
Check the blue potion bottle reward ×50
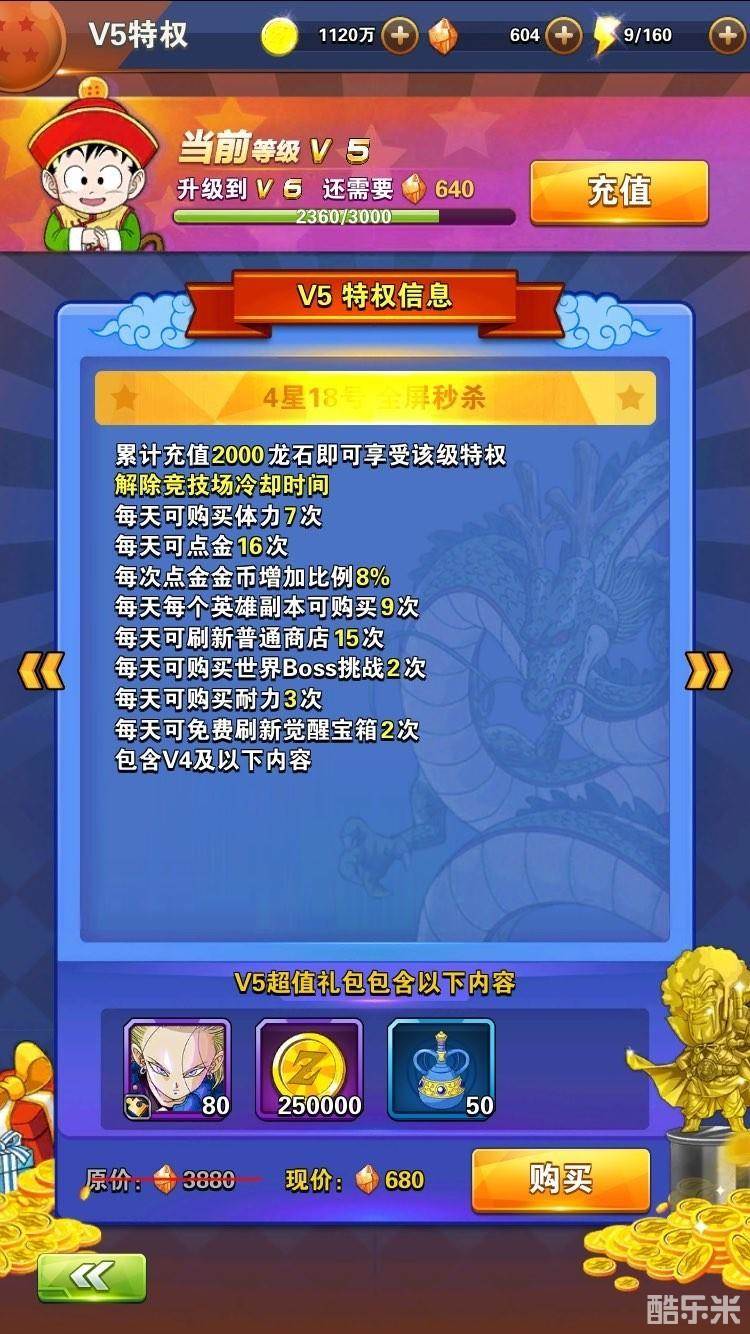(441, 1069)
